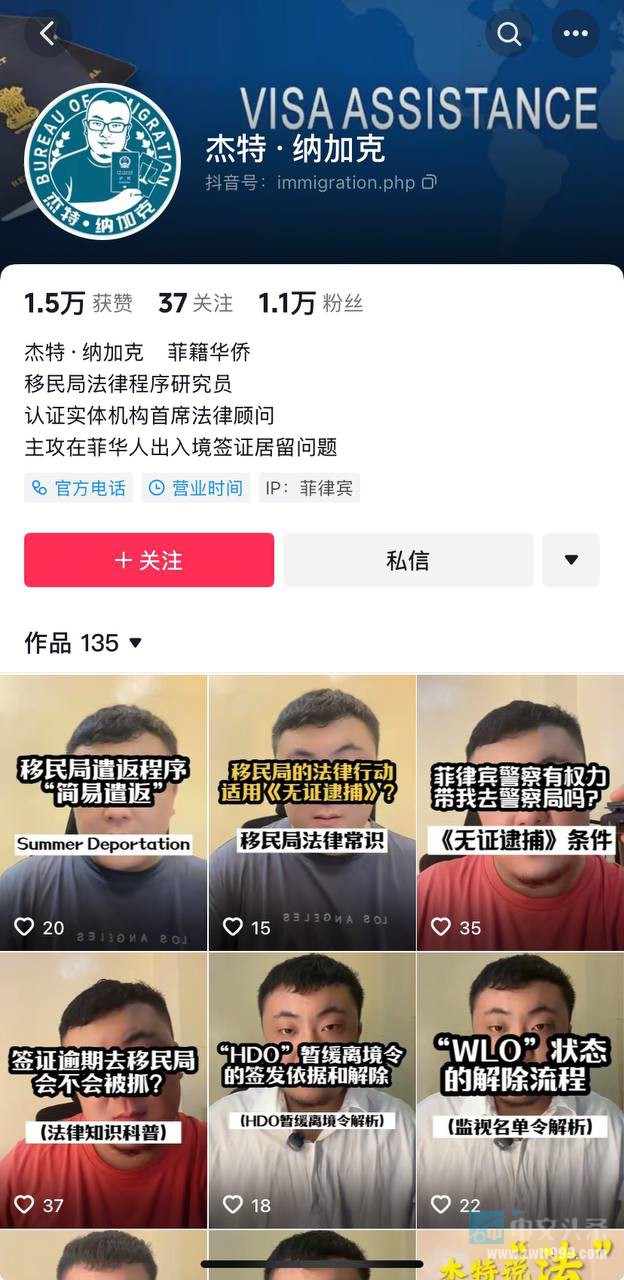
Task: Open search on this profile
Action: tap(509, 34)
